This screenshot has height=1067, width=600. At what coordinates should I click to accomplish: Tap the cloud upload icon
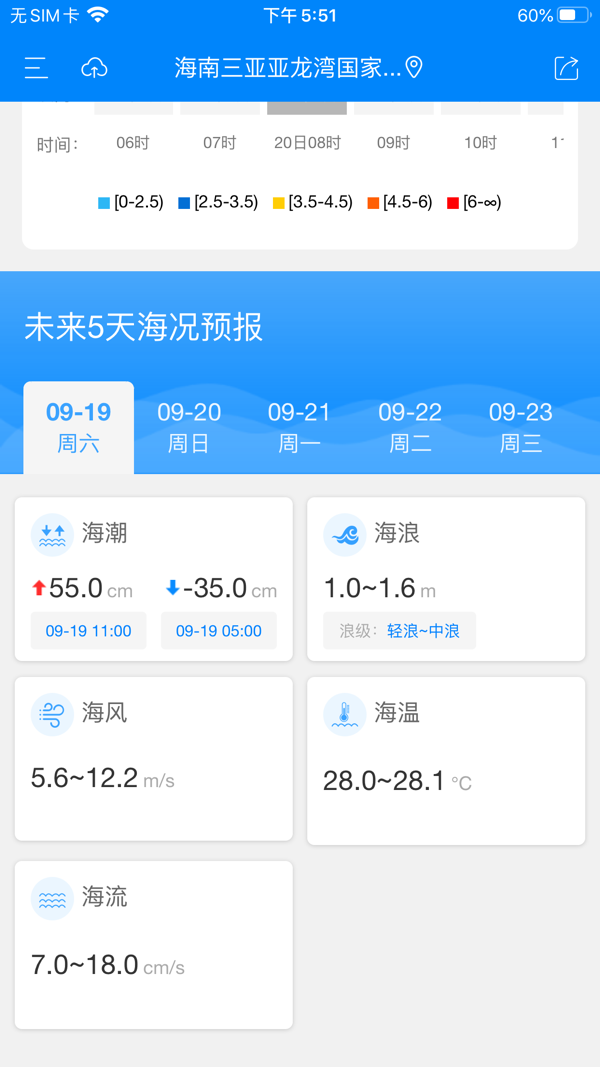click(95, 68)
